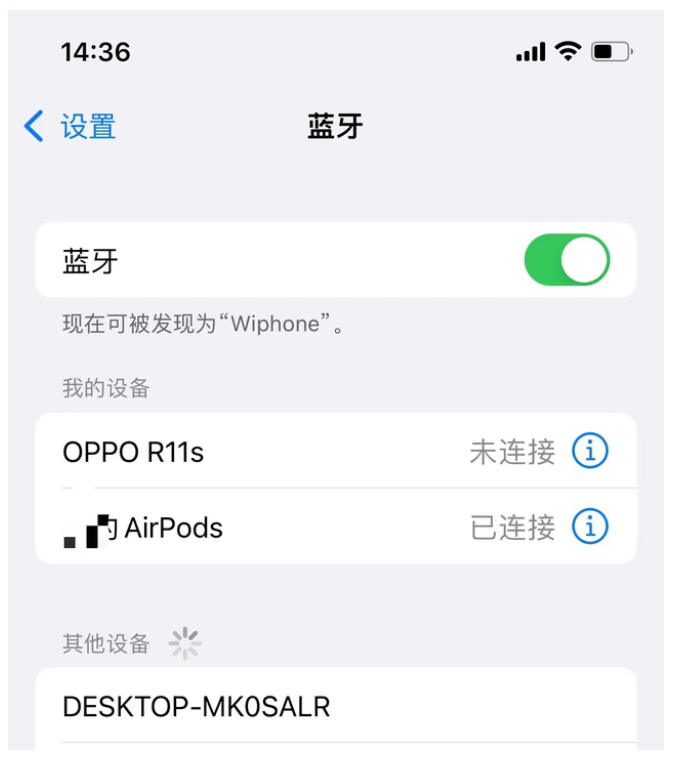The height and width of the screenshot is (760, 674).
Task: Turn off the 蓝牙 switch
Action: click(566, 261)
